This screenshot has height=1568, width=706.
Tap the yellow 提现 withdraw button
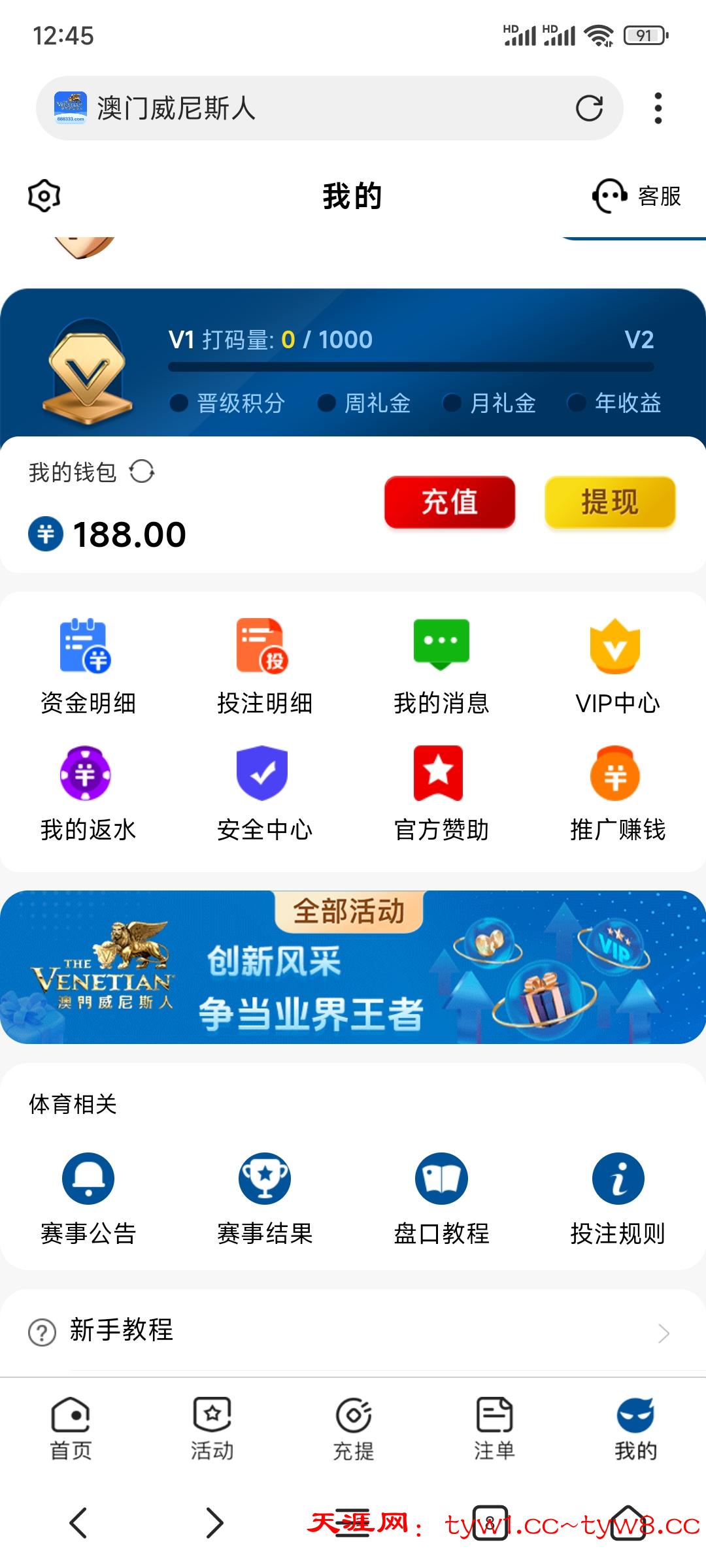(609, 502)
